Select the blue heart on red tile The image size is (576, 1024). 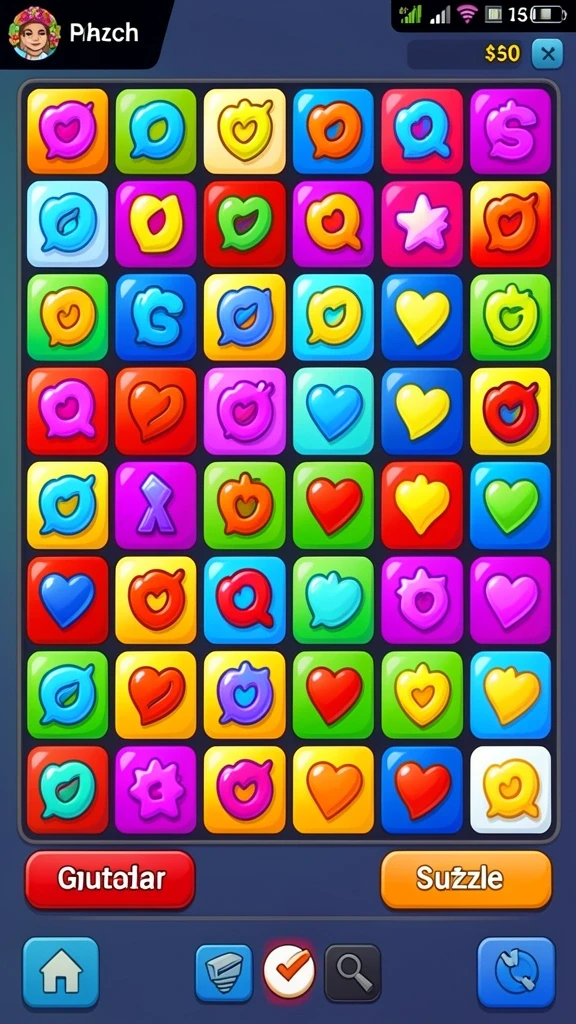[x=67, y=600]
